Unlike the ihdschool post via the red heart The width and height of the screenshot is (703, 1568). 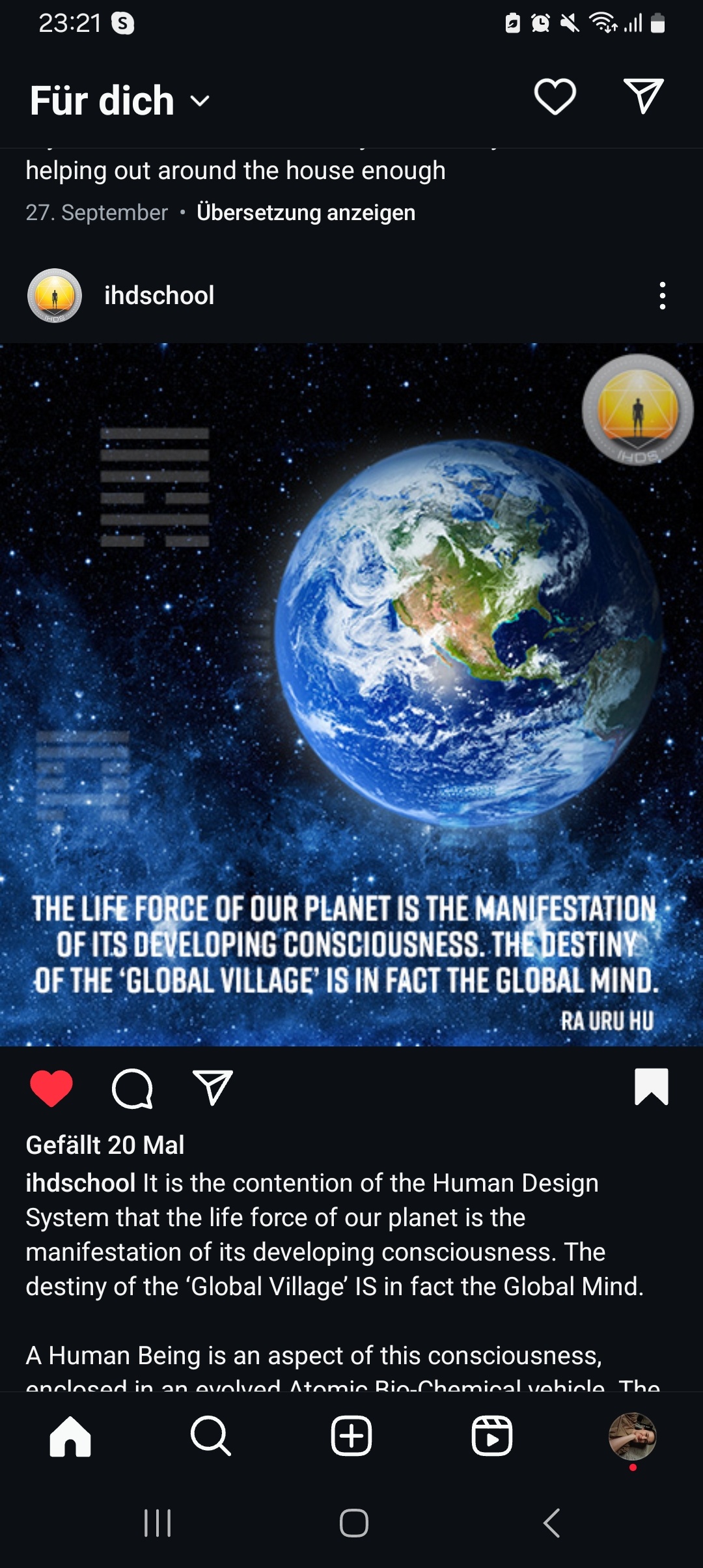pos(51,1087)
